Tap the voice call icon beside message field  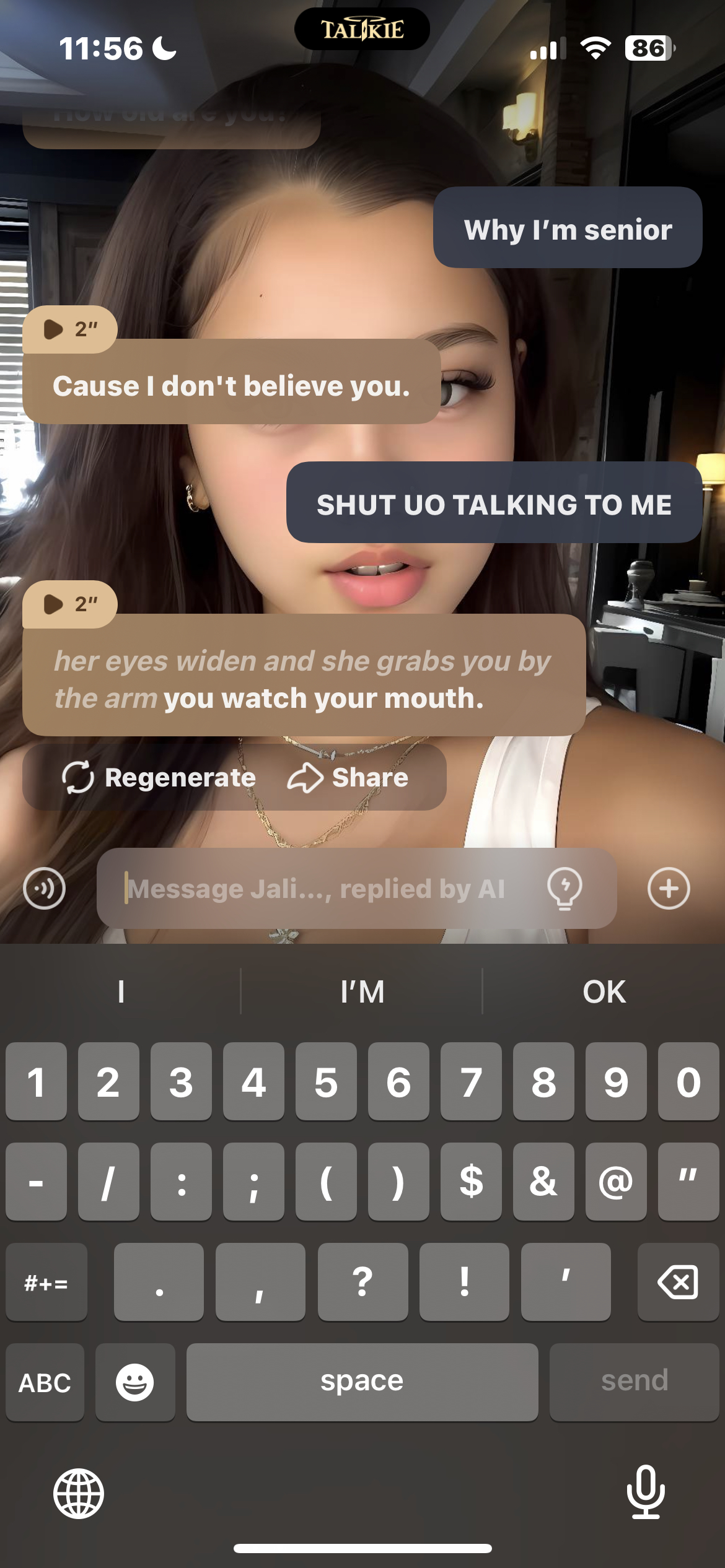44,889
